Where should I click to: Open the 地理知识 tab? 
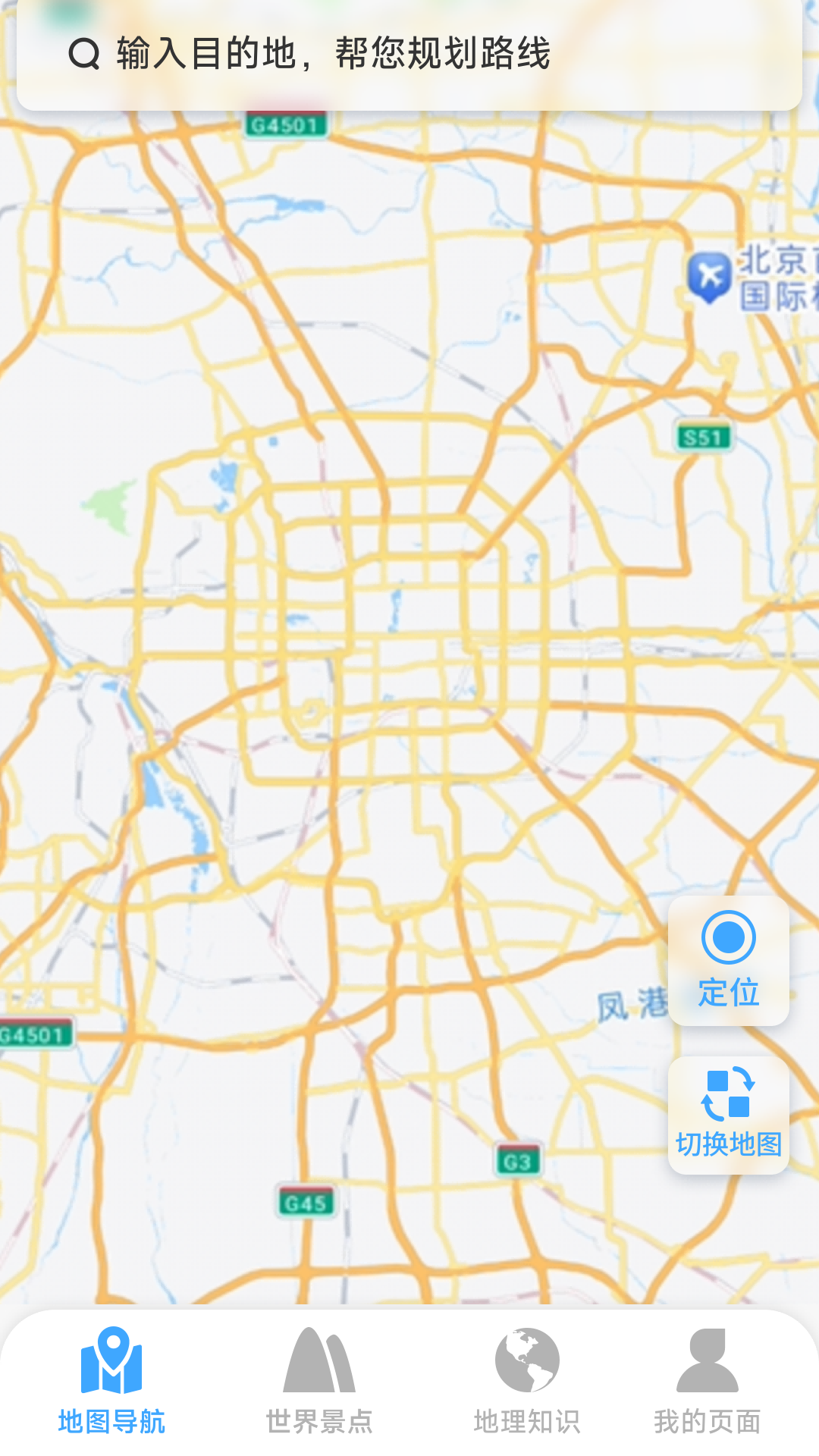(527, 1382)
